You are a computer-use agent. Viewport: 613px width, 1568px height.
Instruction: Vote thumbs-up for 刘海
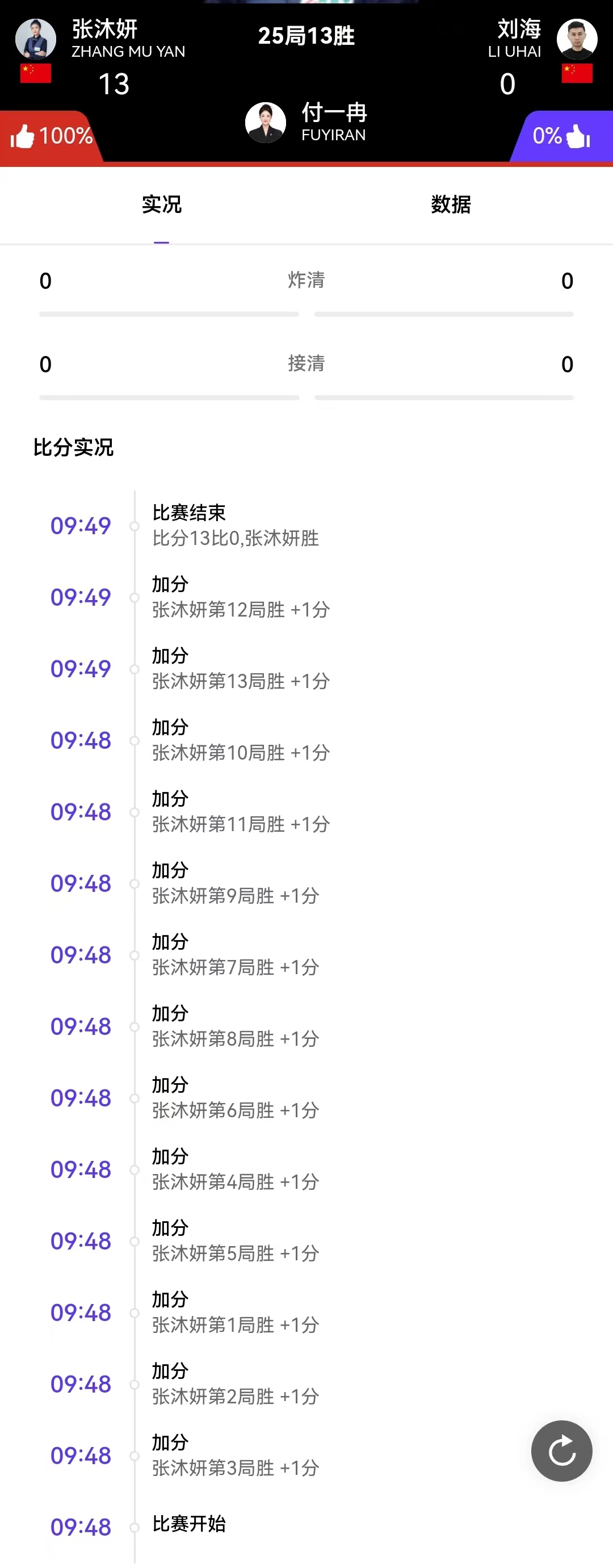[x=577, y=136]
